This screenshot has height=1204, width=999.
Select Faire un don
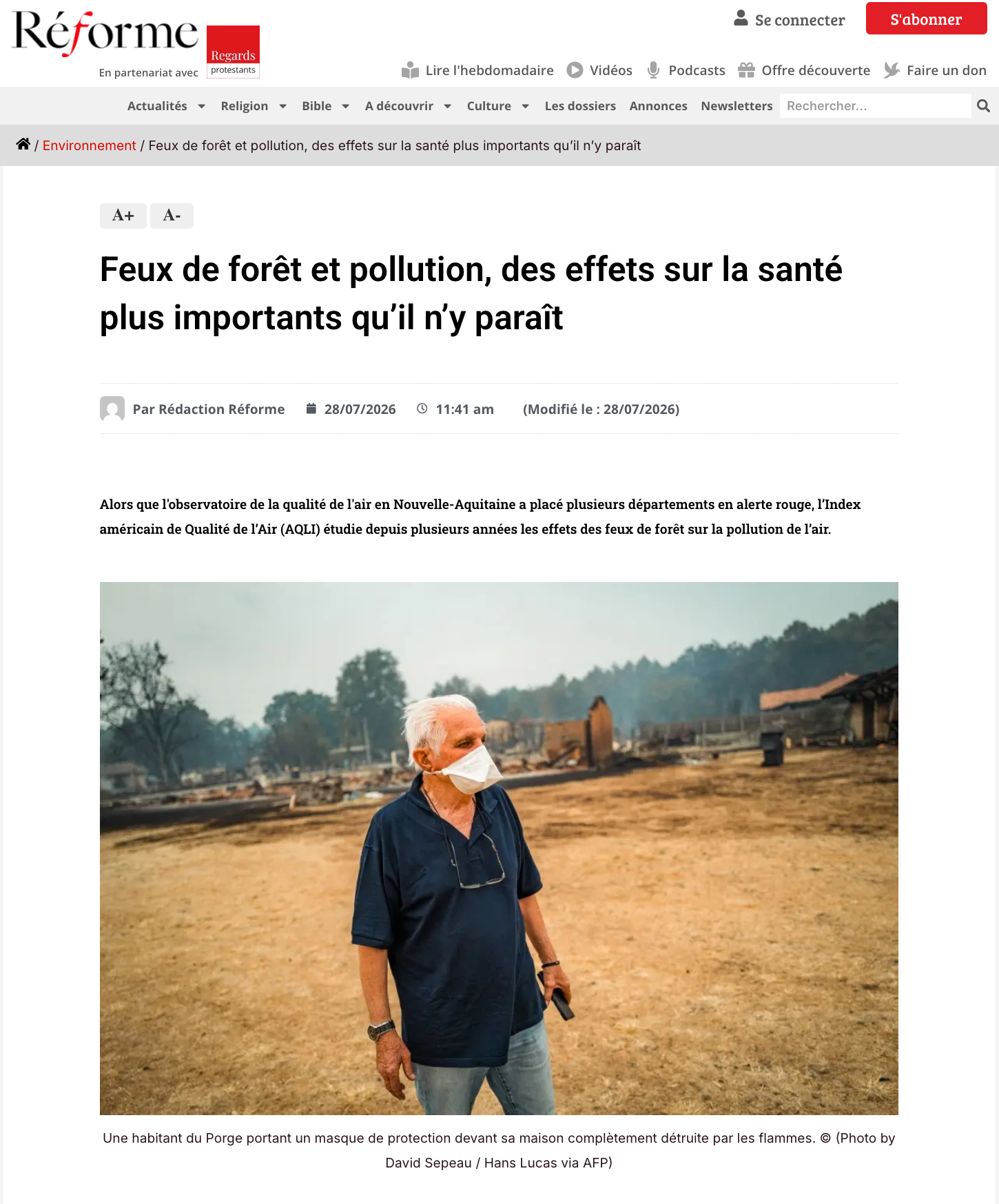click(x=935, y=70)
